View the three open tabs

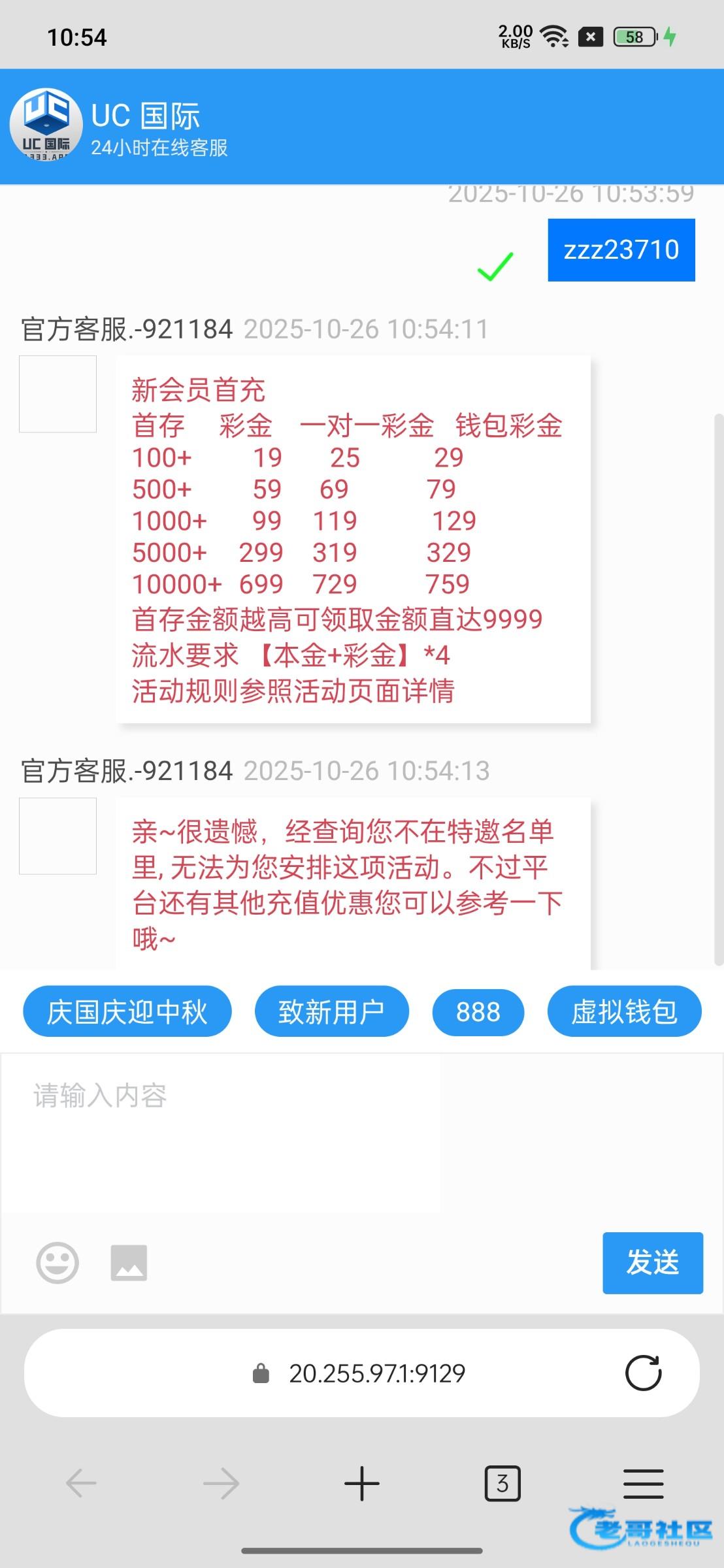(x=502, y=1482)
